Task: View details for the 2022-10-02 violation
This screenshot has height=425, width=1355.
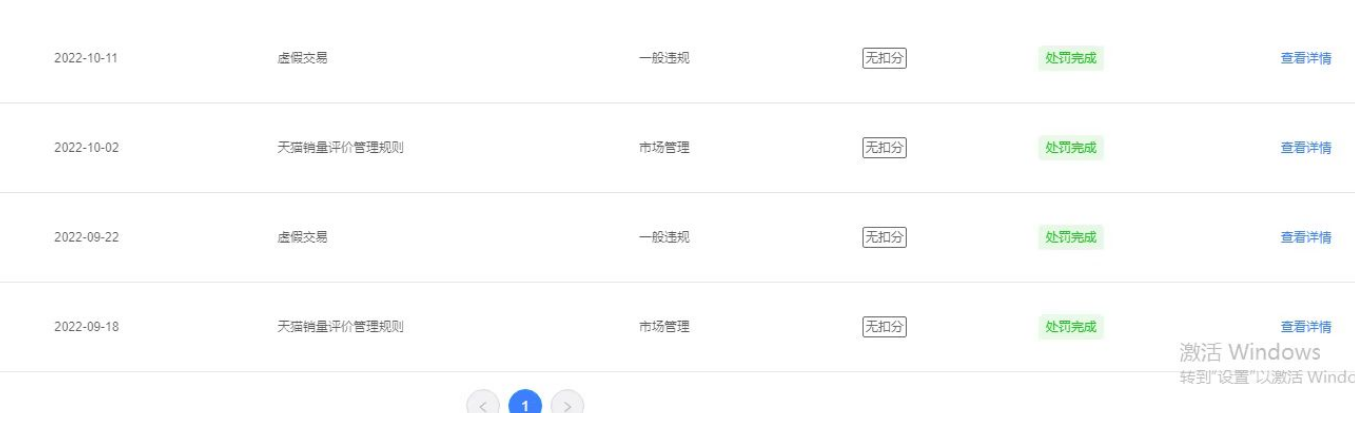Action: [x=1305, y=148]
